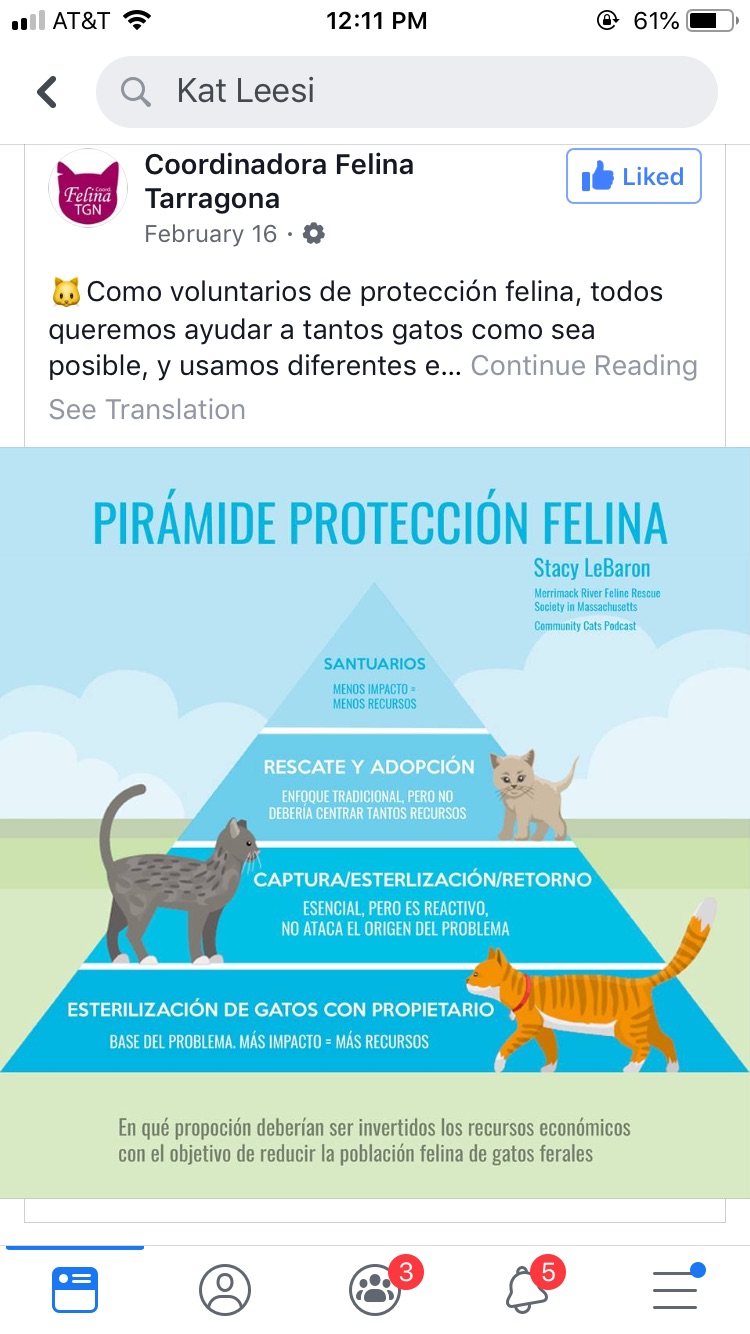750x1334 pixels.
Task: Open the hamburger menu tab
Action: [677, 1288]
